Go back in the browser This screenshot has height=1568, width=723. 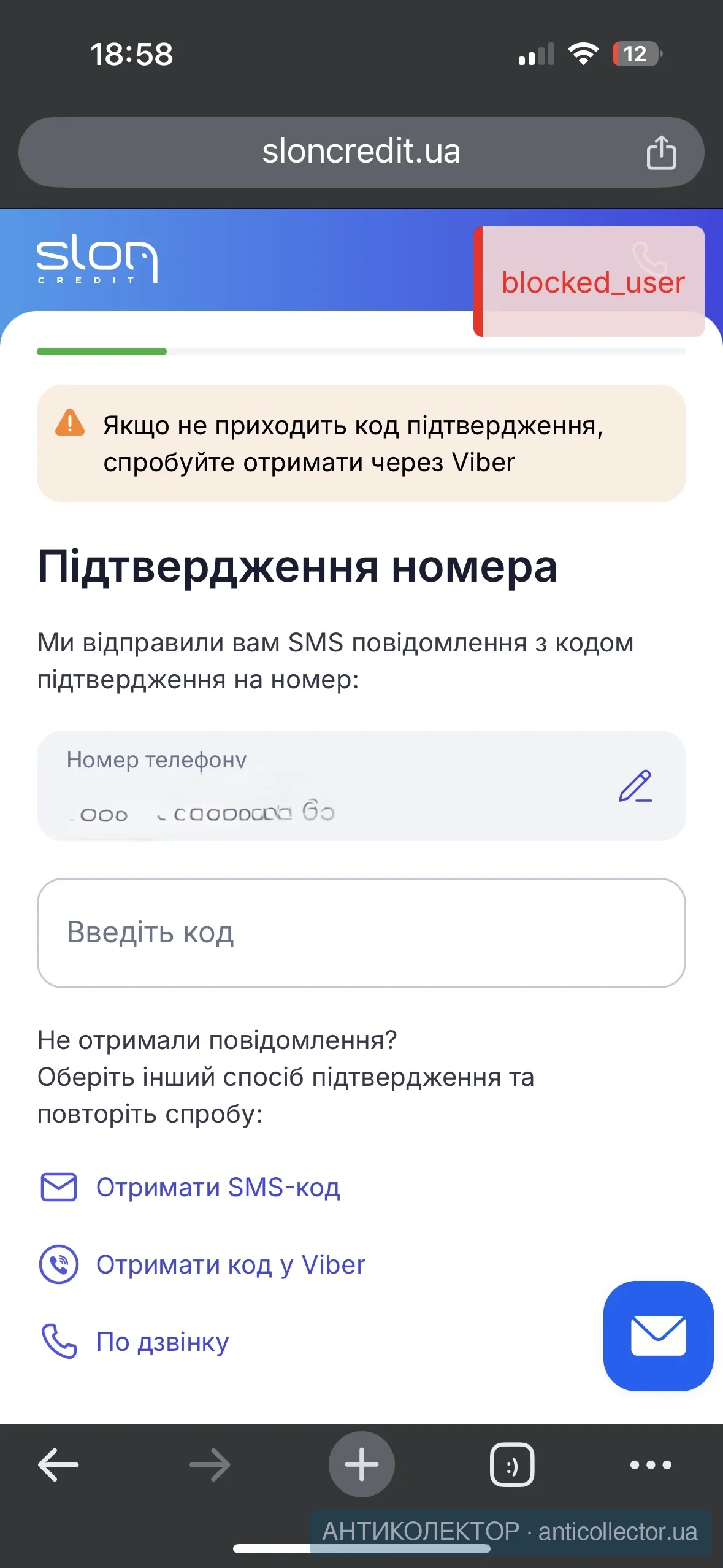tap(58, 1464)
